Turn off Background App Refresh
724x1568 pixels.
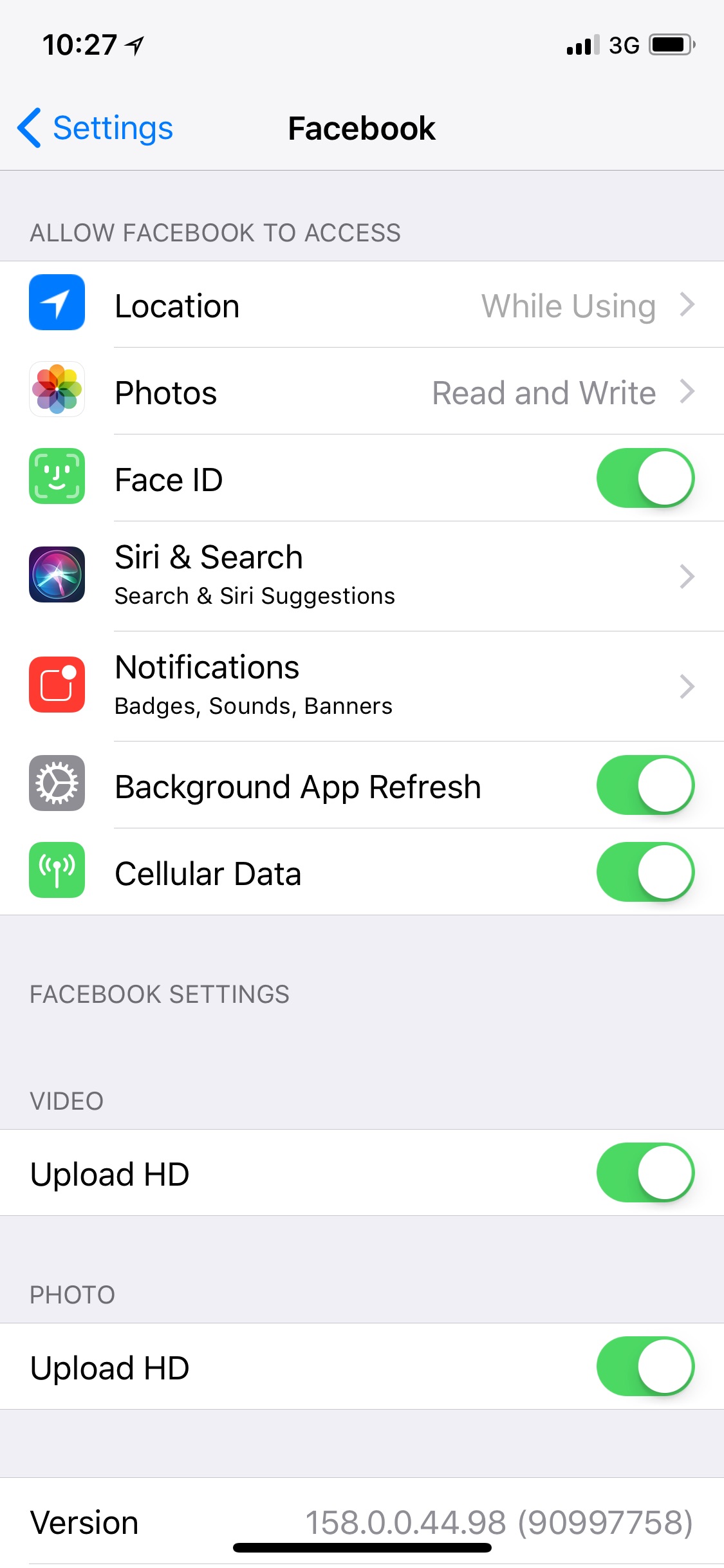(645, 785)
